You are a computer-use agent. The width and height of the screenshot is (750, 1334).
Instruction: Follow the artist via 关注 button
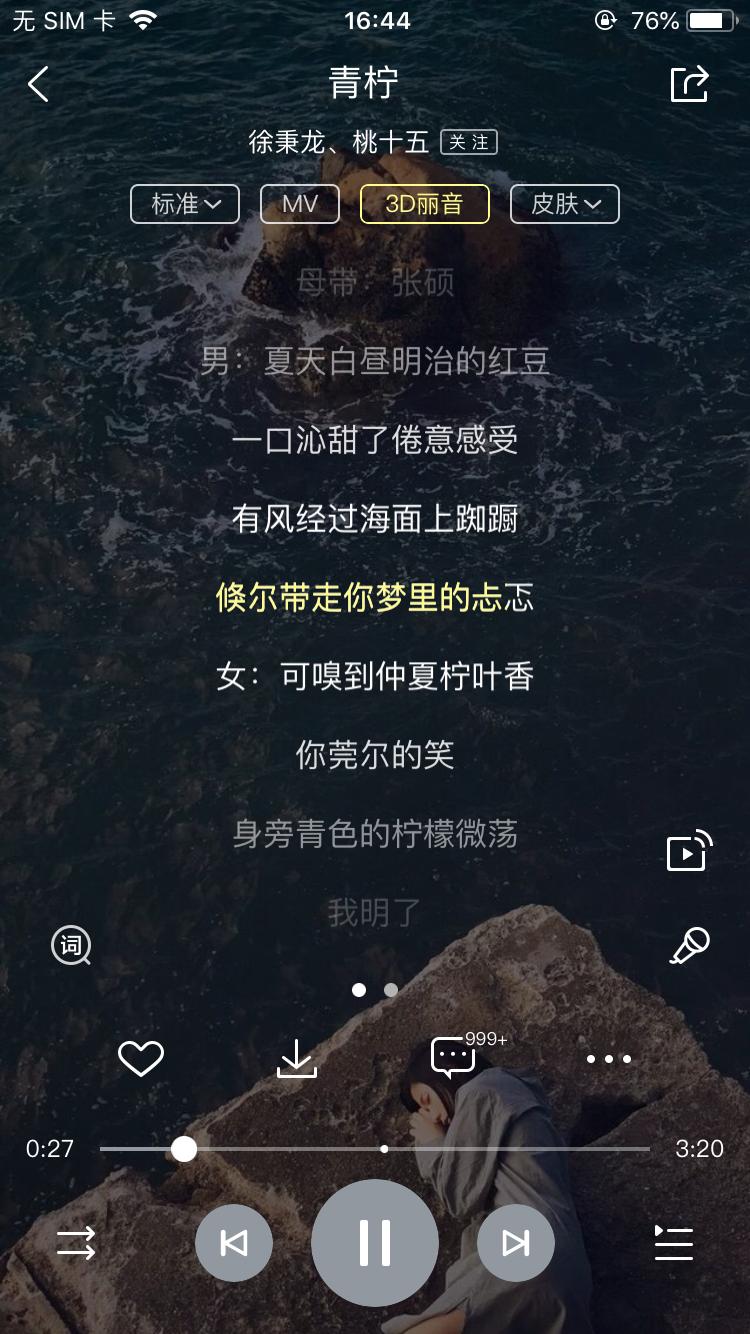pos(470,142)
